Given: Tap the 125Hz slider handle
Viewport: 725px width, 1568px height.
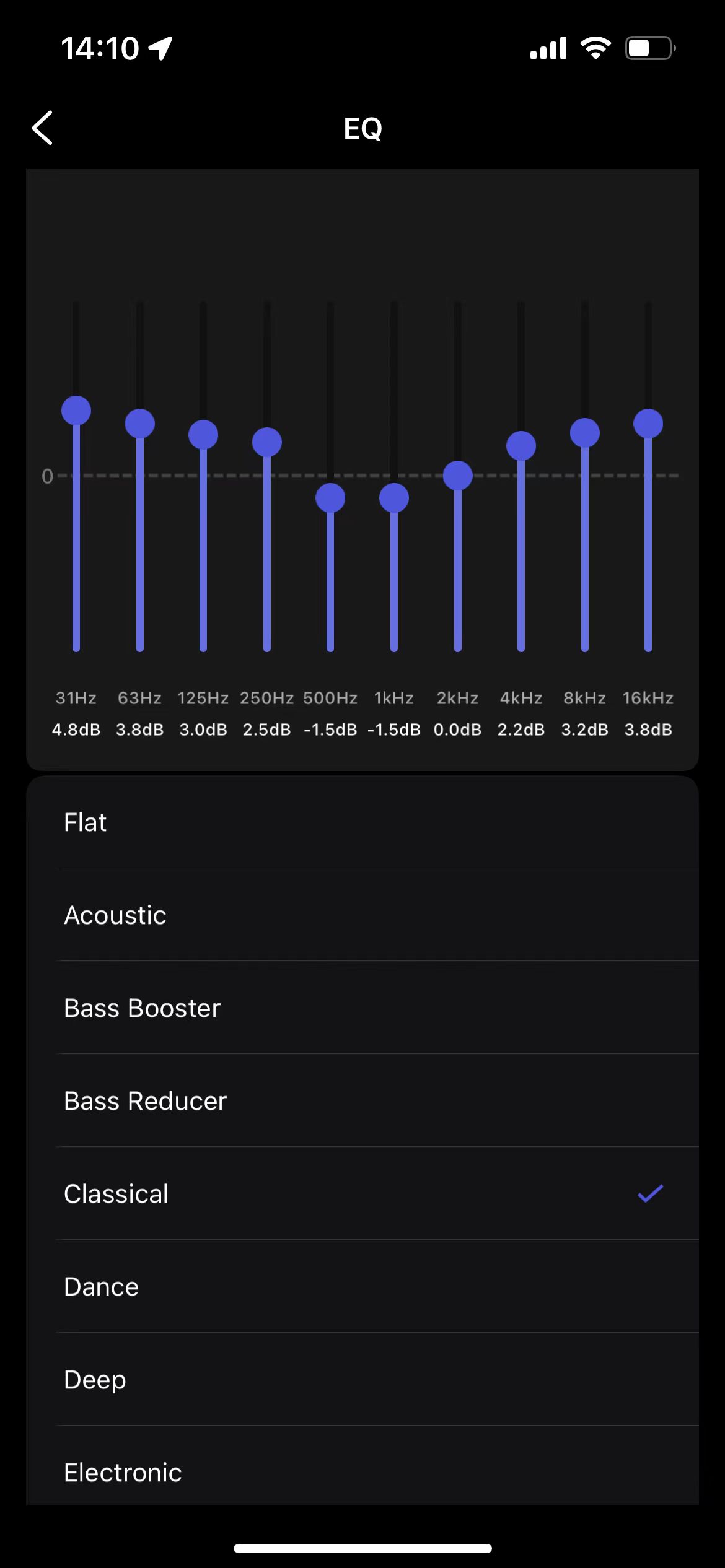Looking at the screenshot, I should click(203, 435).
